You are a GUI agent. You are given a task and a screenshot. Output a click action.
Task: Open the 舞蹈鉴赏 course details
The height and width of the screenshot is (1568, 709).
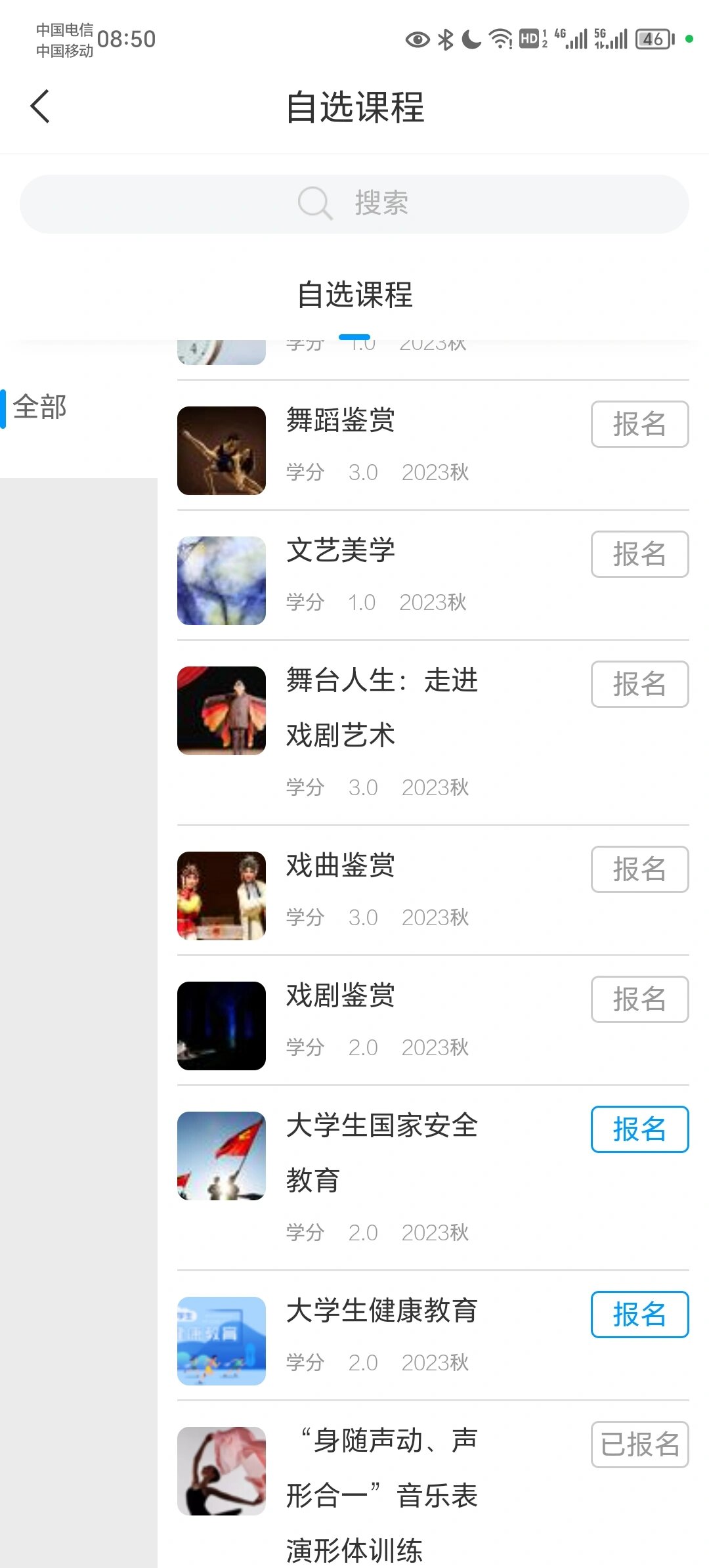pos(340,420)
